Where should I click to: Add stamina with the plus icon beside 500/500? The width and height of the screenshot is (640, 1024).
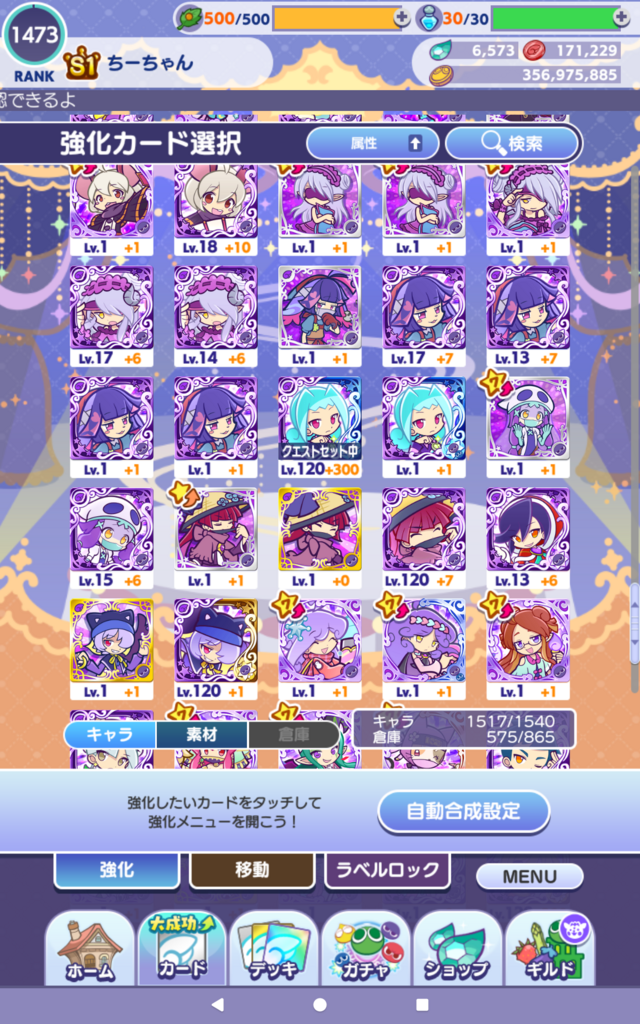tap(402, 17)
